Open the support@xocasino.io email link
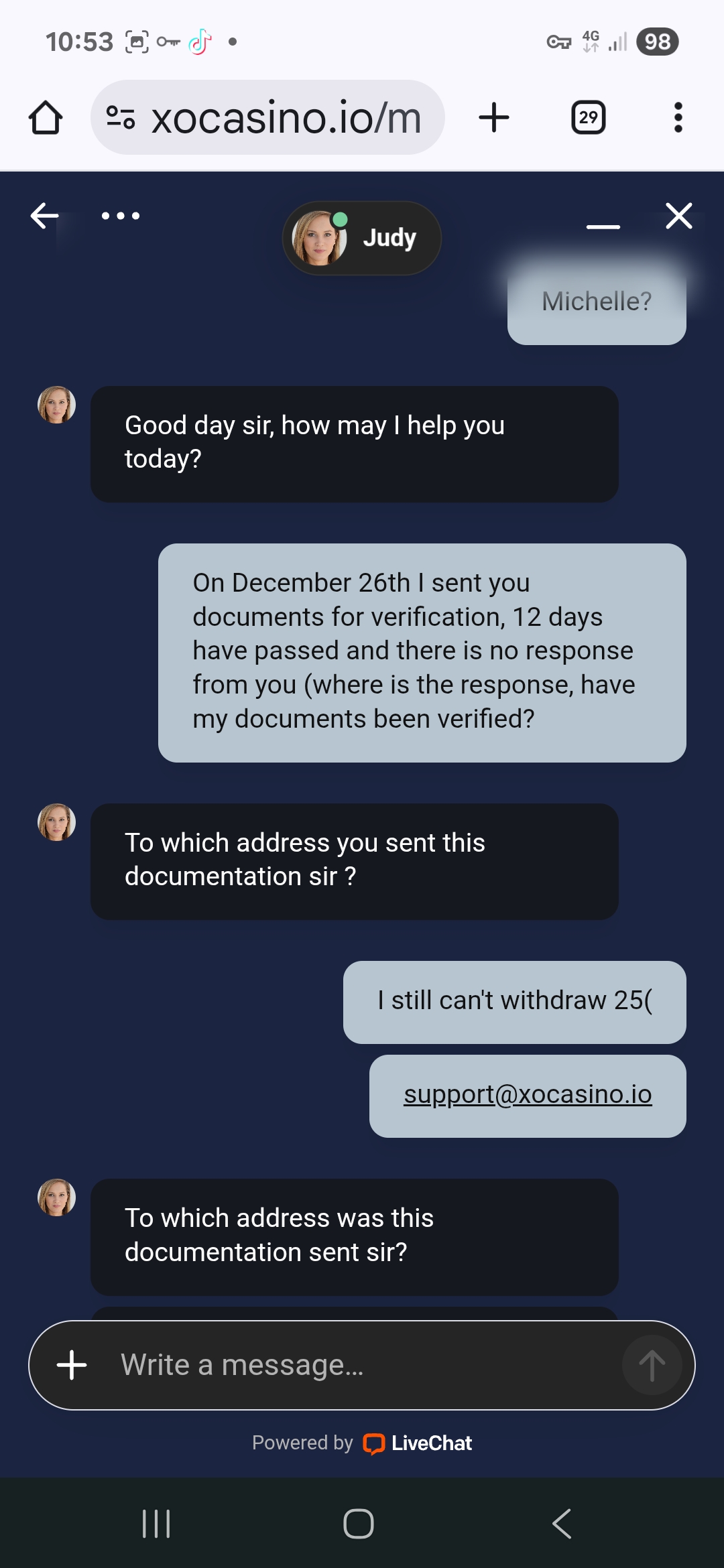724x1568 pixels. (528, 1094)
